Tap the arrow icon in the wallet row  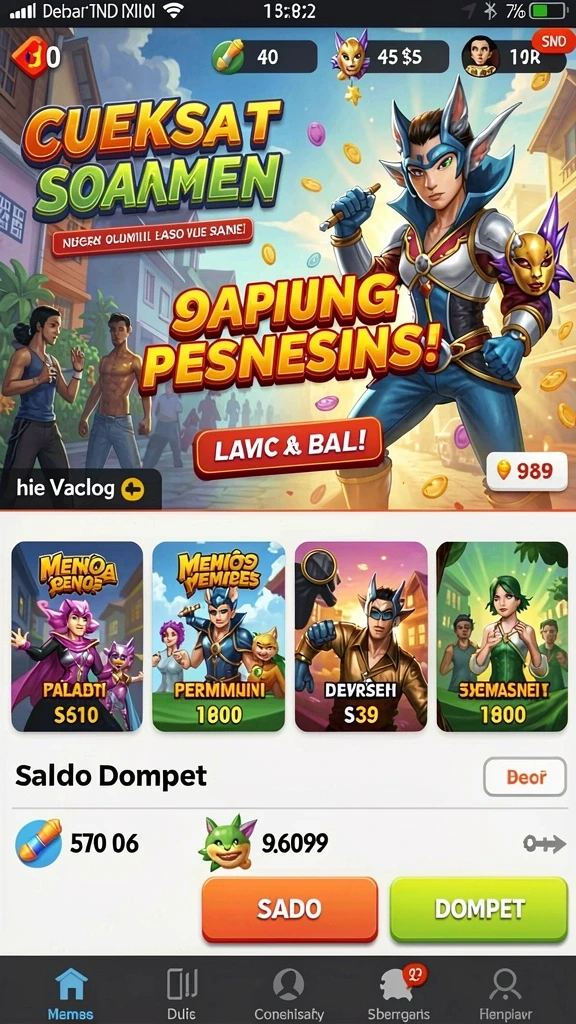pyautogui.click(x=544, y=844)
